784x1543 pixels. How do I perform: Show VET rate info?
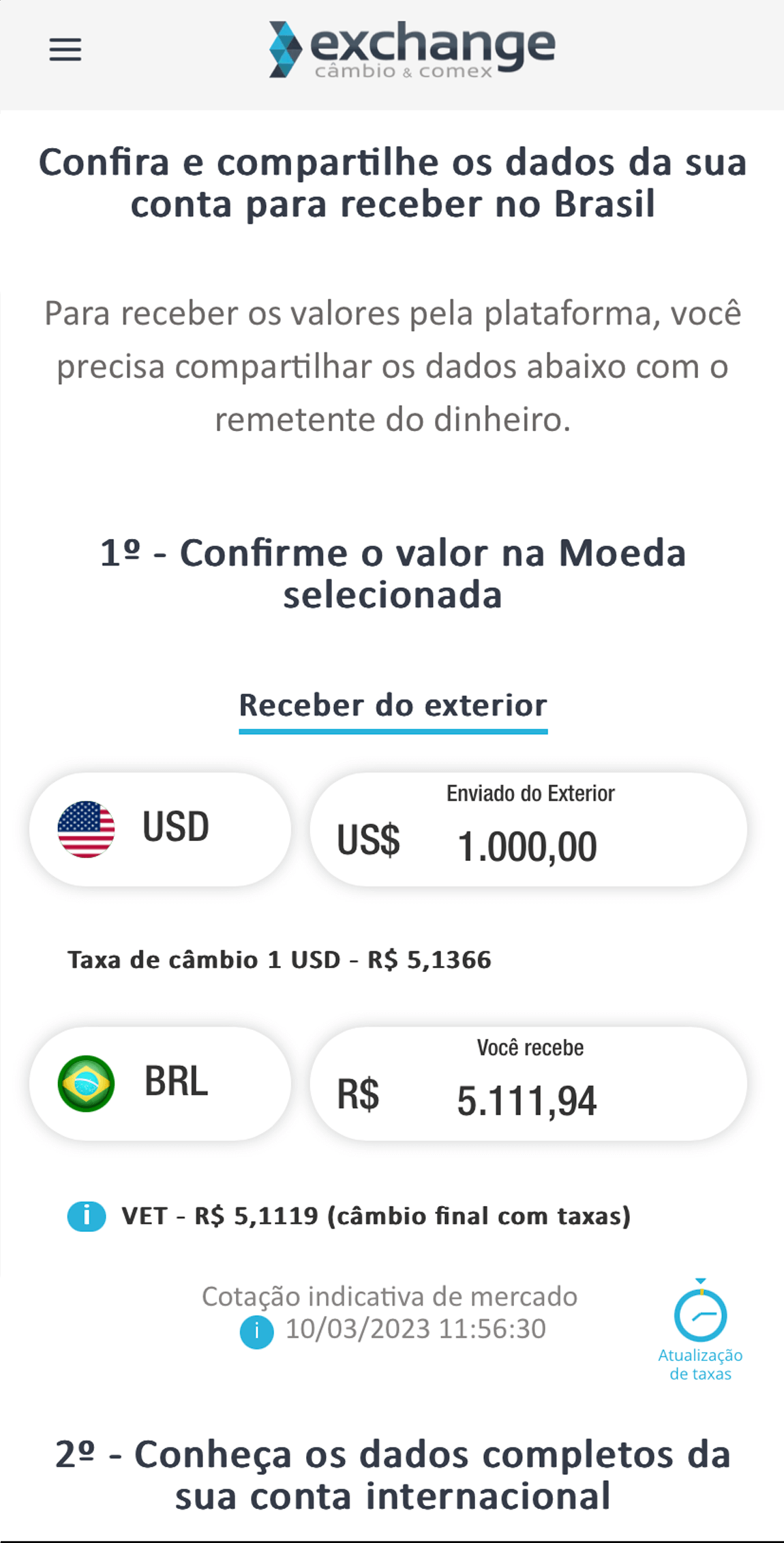(87, 1216)
